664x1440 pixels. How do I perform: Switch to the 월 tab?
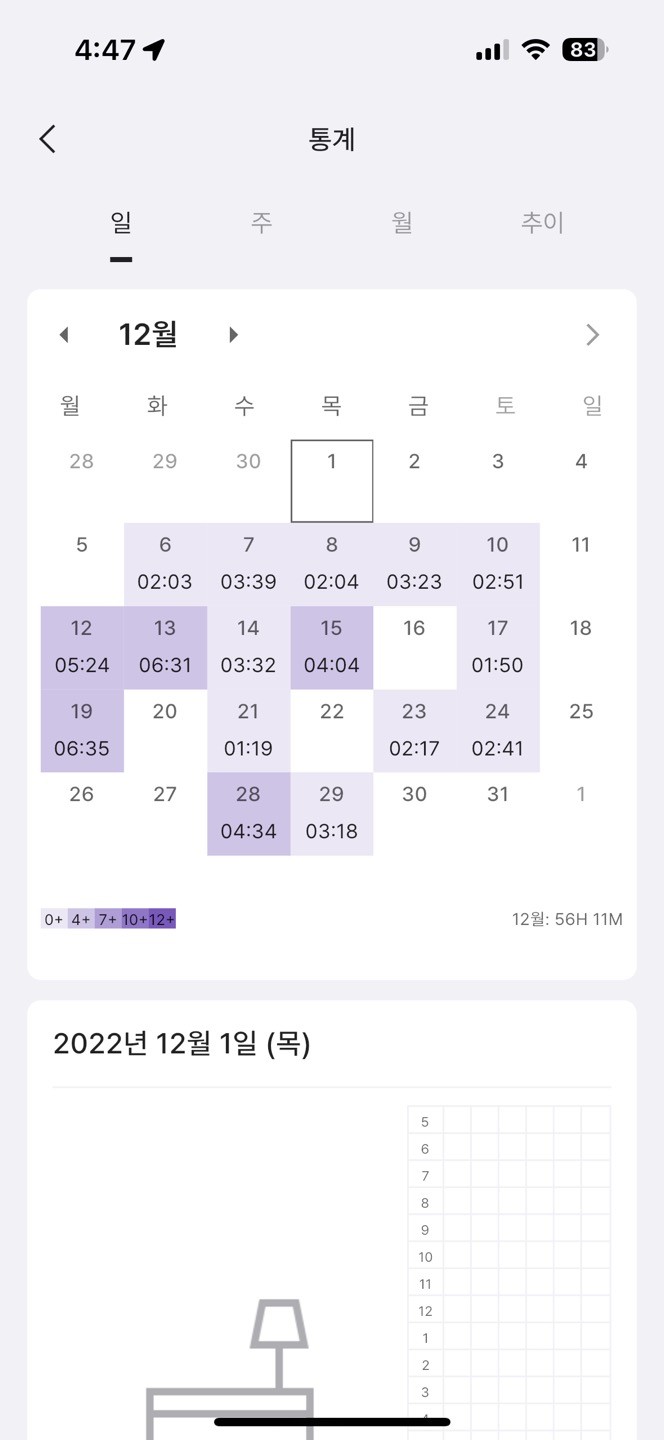click(402, 222)
